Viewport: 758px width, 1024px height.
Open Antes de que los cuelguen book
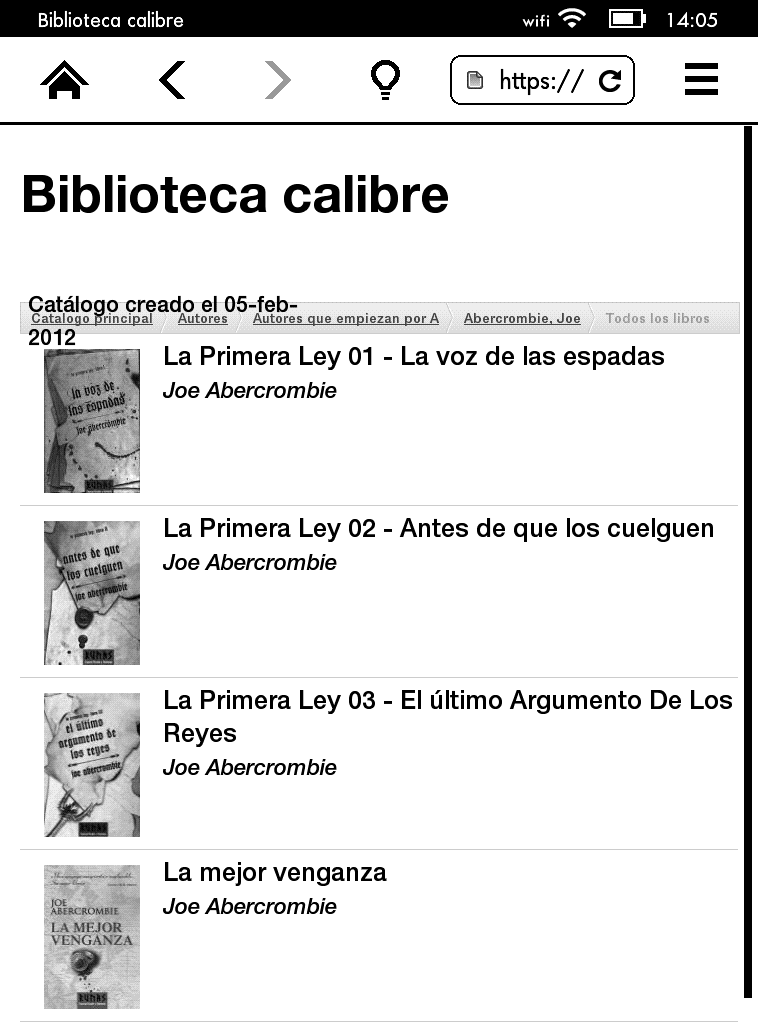pos(438,529)
